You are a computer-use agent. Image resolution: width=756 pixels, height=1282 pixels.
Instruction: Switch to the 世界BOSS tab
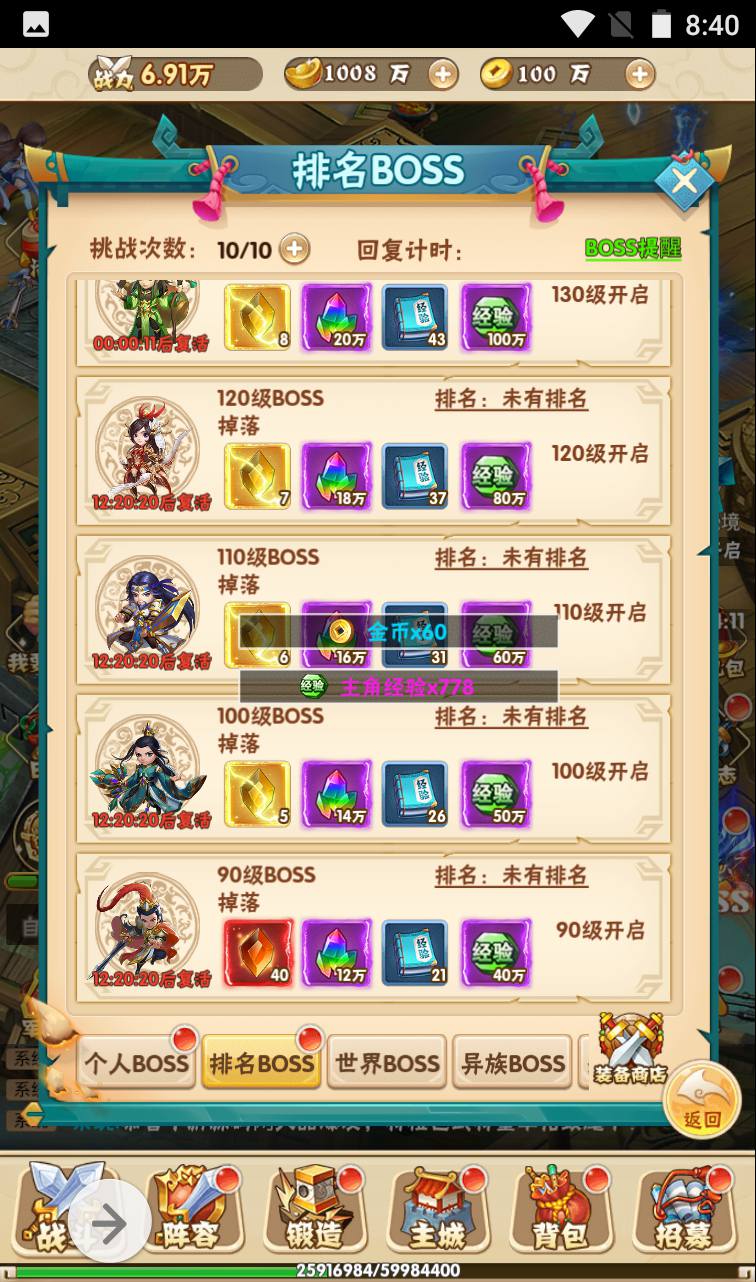coord(386,1063)
